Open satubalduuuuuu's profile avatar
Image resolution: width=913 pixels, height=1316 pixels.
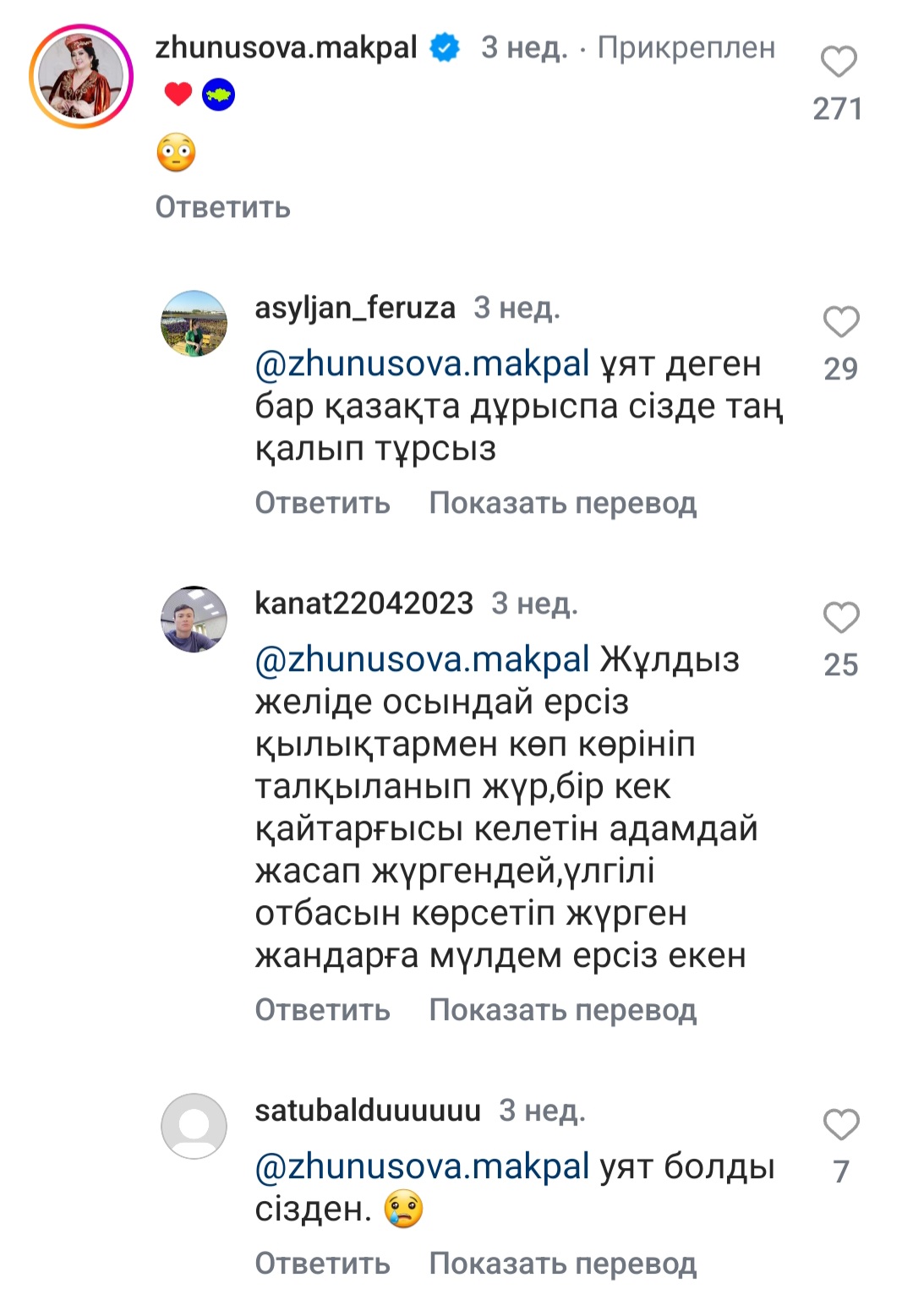(194, 1126)
